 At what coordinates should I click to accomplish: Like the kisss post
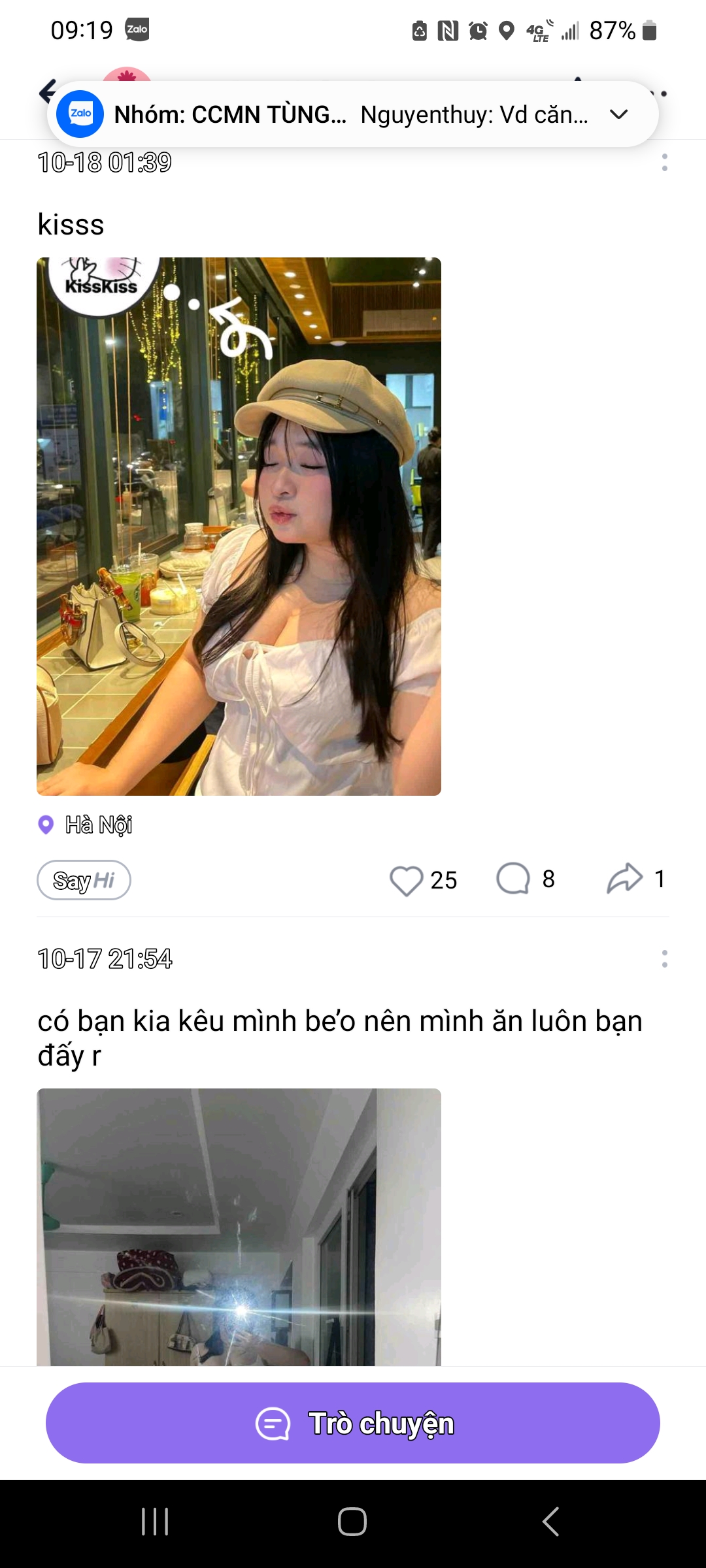coord(407,880)
